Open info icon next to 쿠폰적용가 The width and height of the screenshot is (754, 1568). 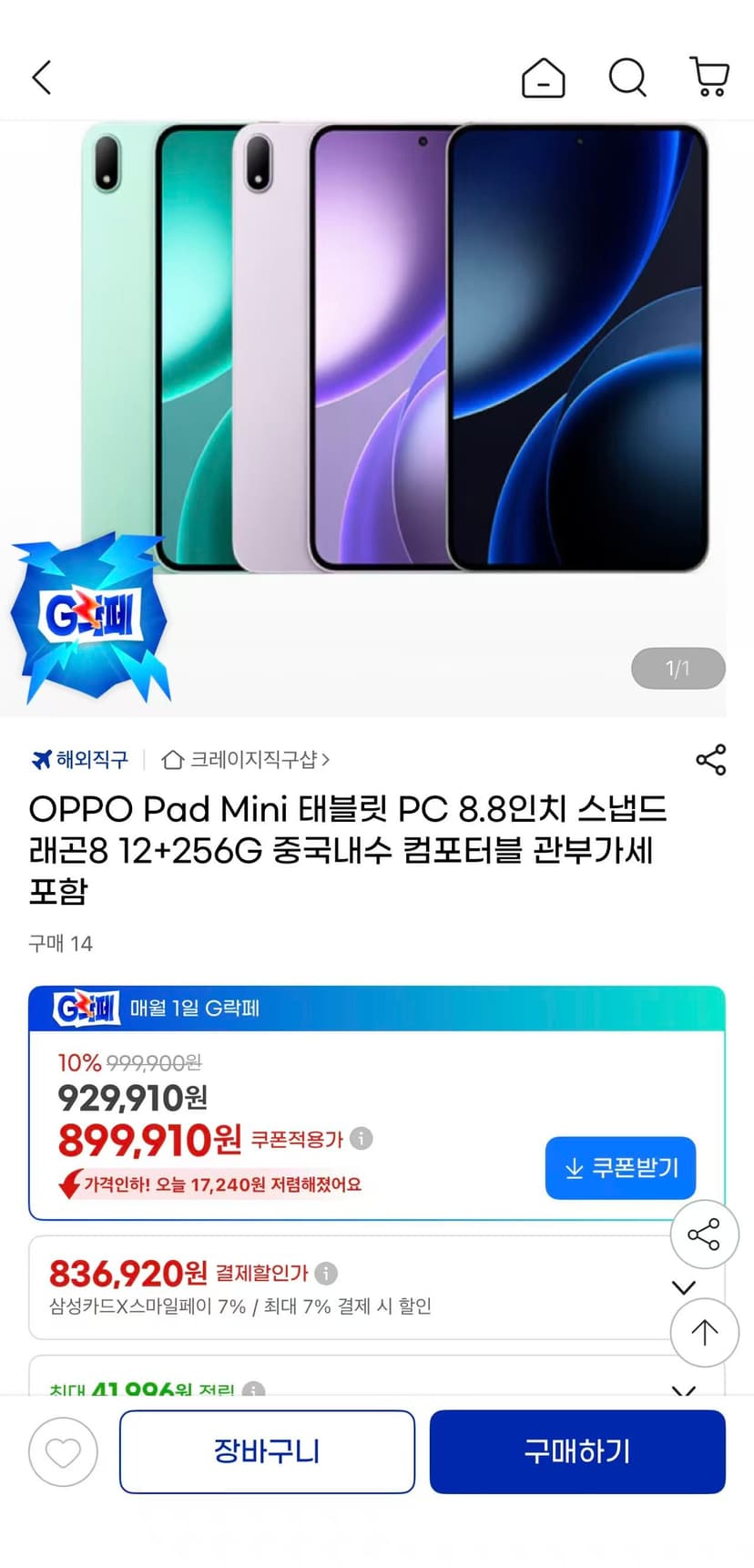[x=362, y=1138]
